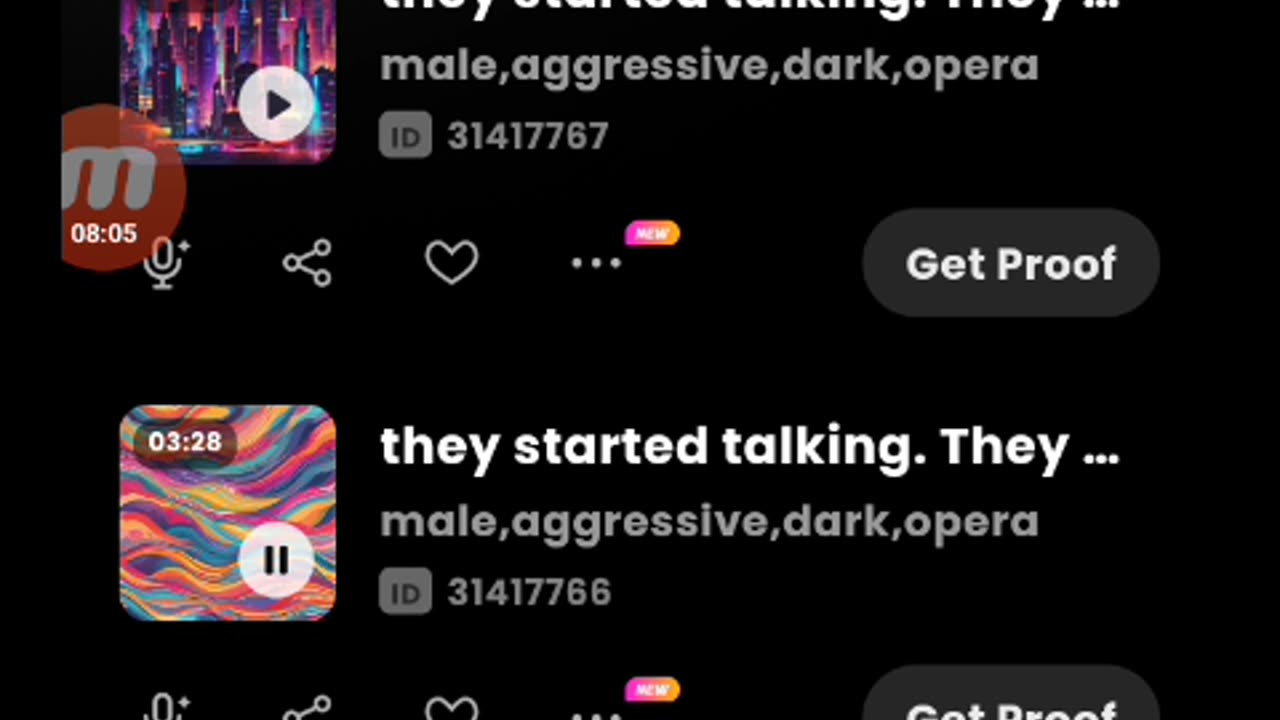
Task: Play the song with ID 31417767
Action: (276, 105)
